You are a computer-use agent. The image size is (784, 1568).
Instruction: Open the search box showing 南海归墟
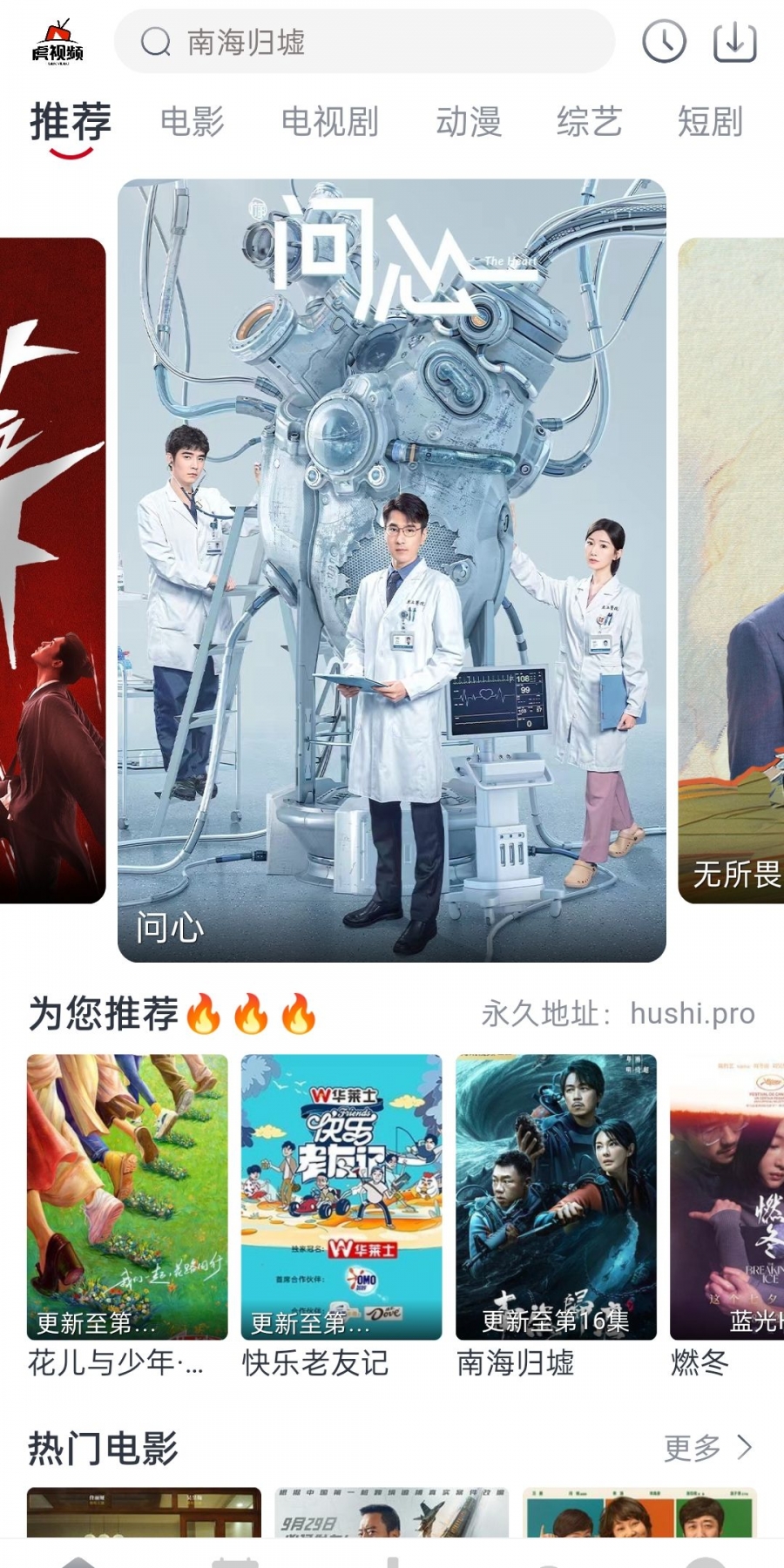pos(364,42)
